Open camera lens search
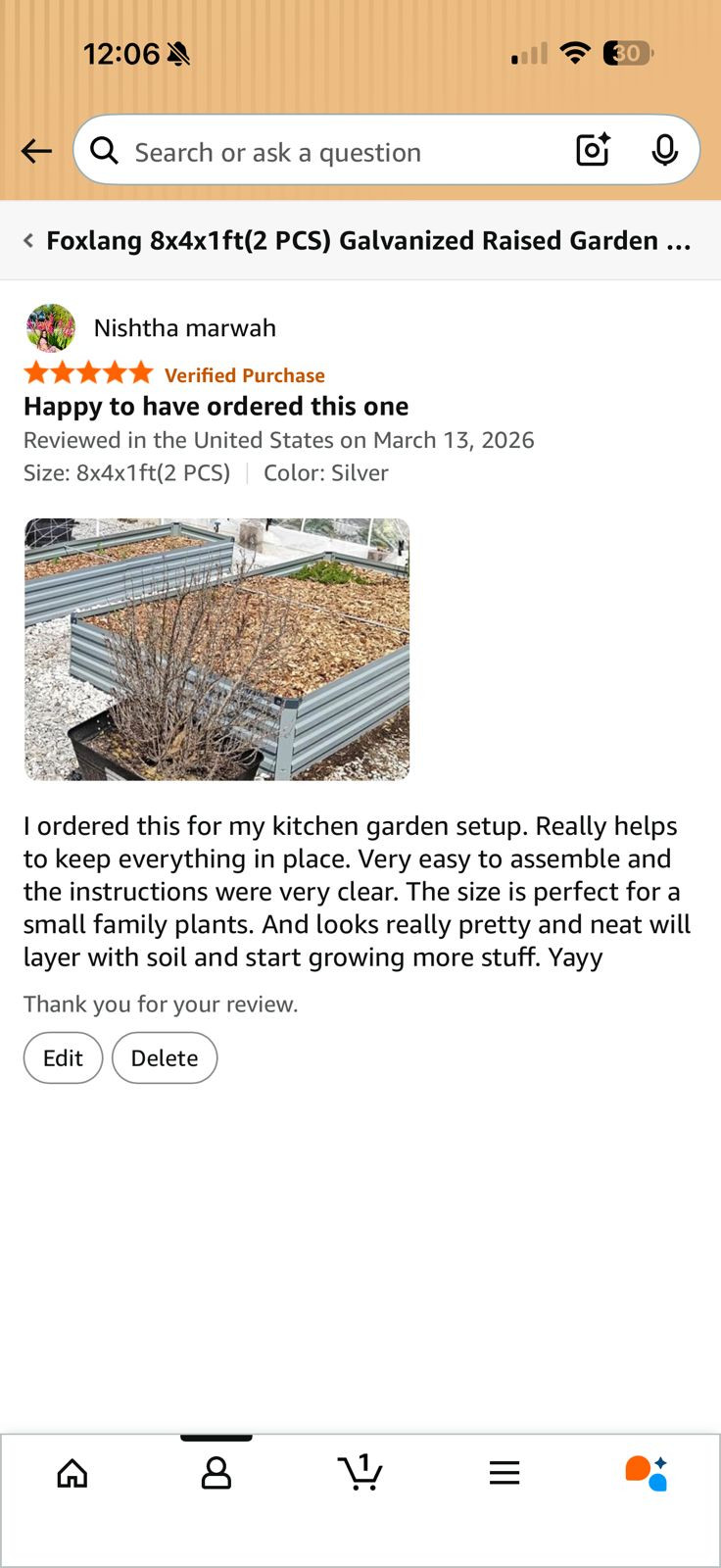Screen dimensions: 721x1568 pos(593,150)
